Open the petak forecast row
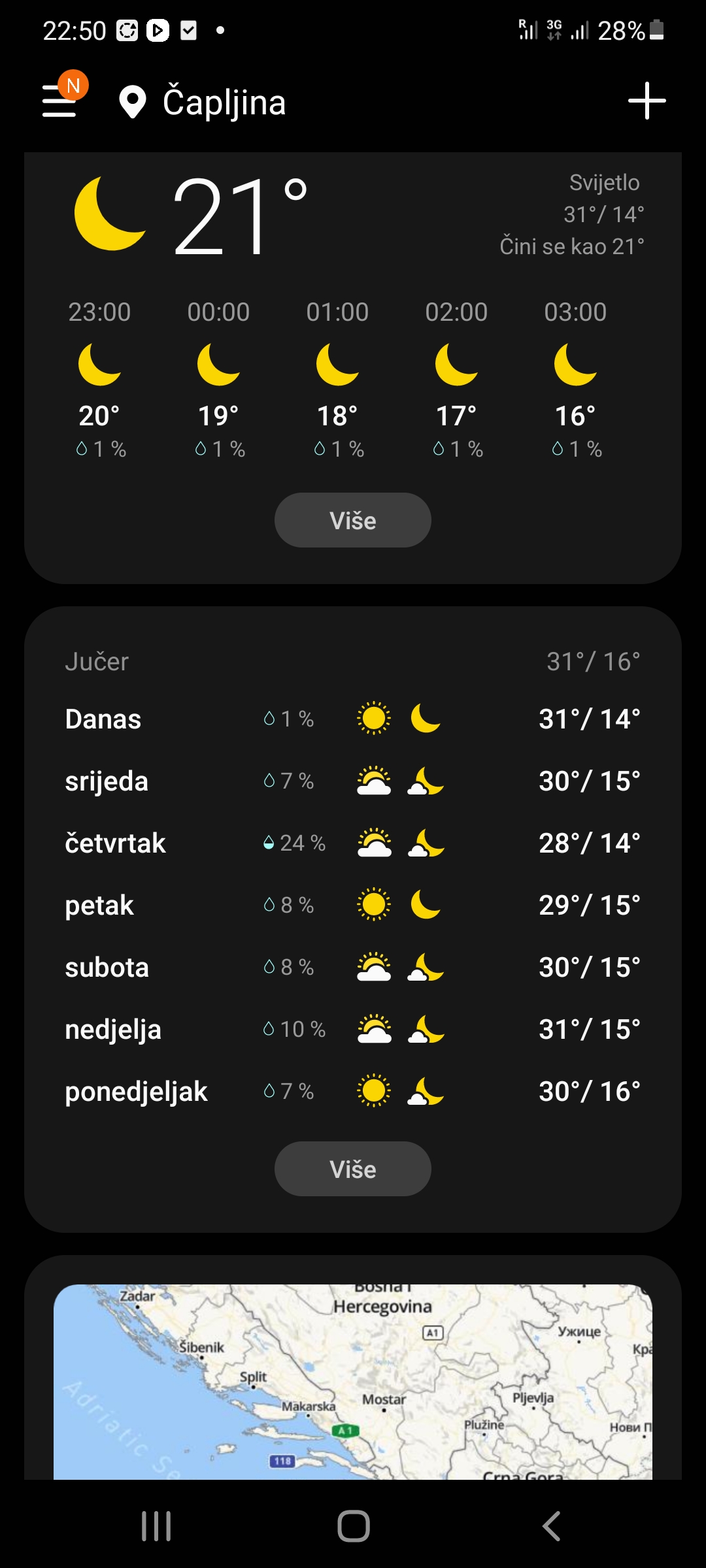This screenshot has height=1568, width=706. tap(353, 905)
